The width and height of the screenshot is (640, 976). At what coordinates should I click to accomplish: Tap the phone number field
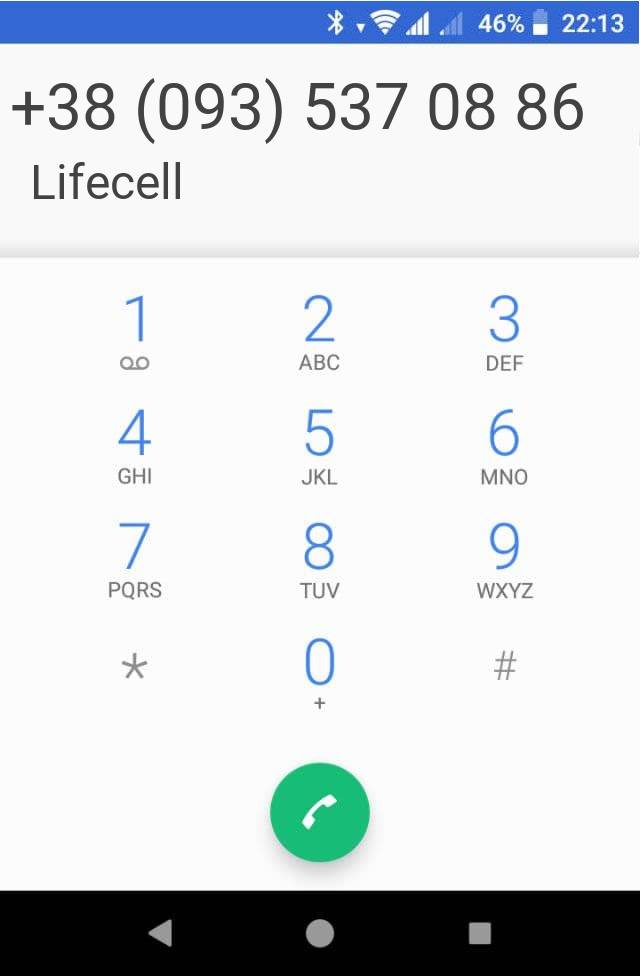pos(298,108)
